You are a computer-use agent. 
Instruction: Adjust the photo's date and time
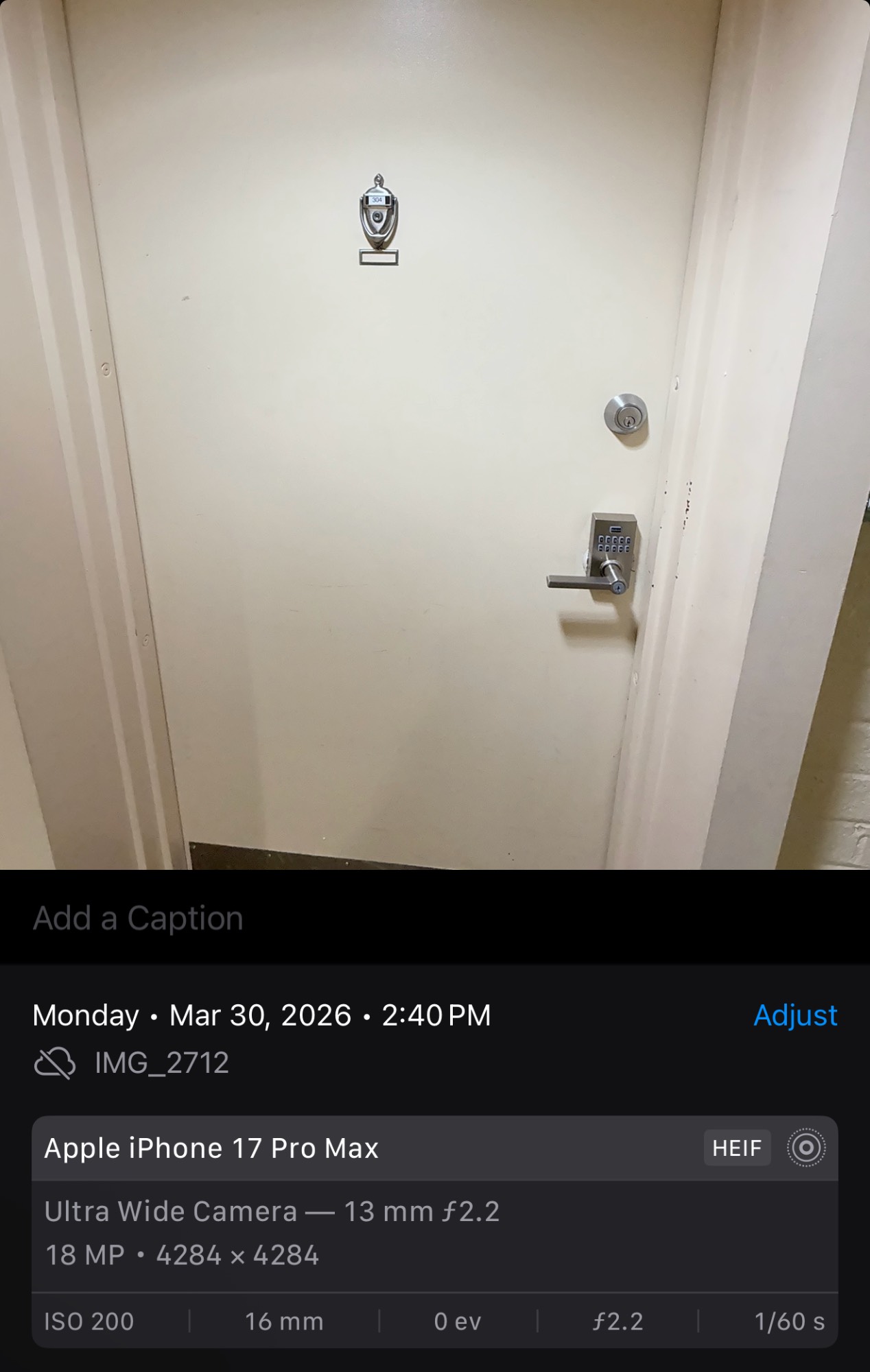tap(795, 1015)
